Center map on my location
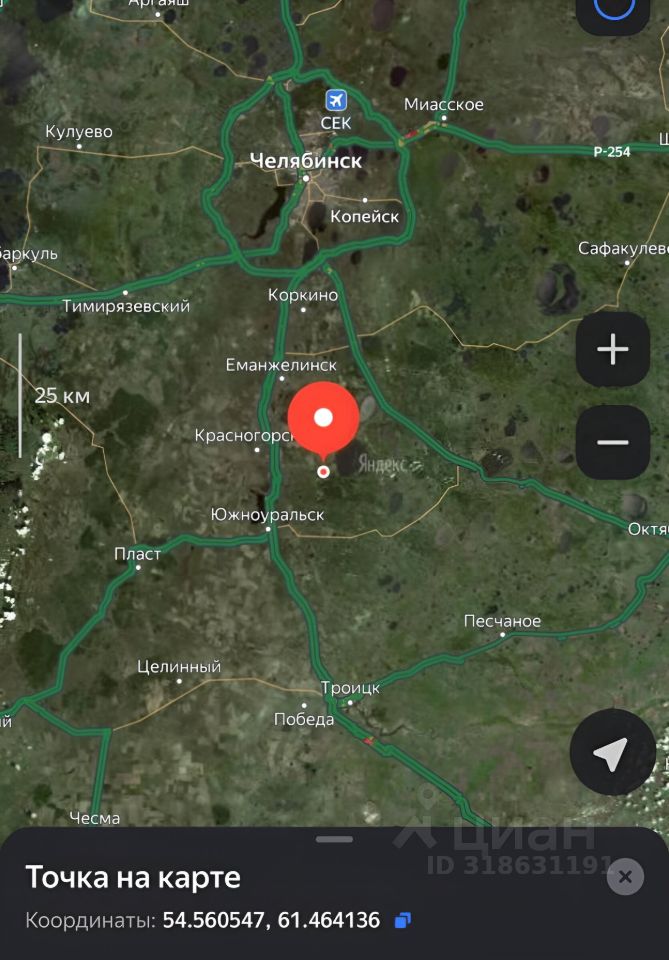This screenshot has height=960, width=669. [612, 753]
